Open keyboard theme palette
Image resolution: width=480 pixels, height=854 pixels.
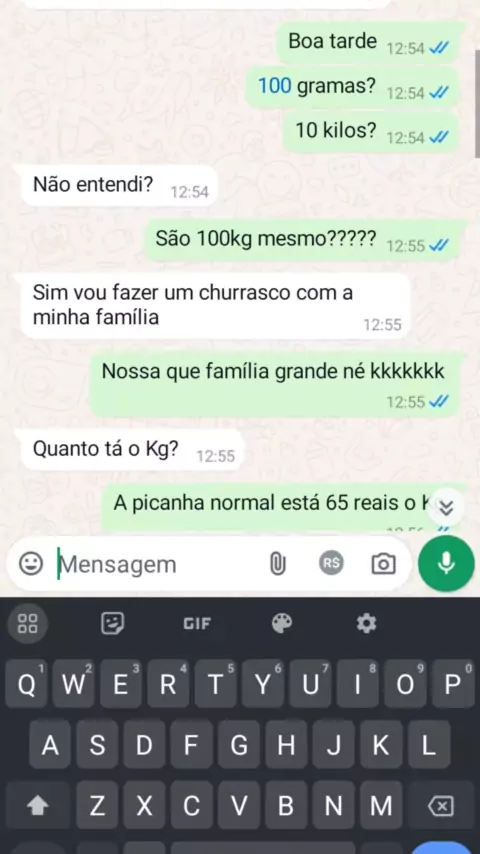coord(282,623)
